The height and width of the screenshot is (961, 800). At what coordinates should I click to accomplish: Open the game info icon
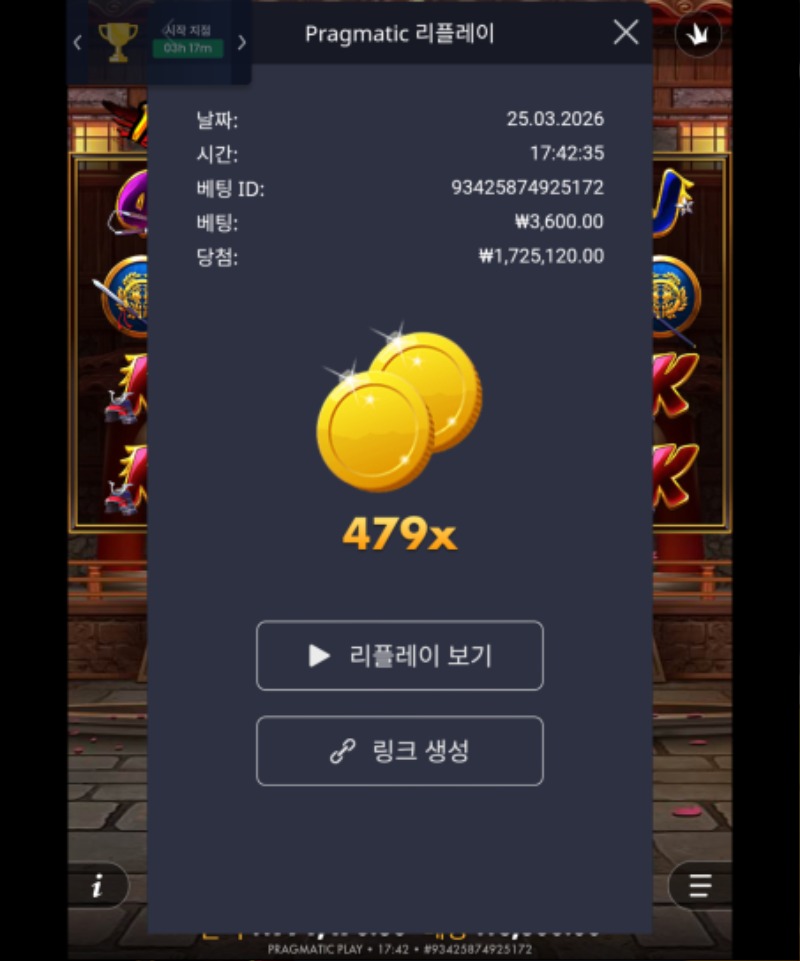click(98, 886)
